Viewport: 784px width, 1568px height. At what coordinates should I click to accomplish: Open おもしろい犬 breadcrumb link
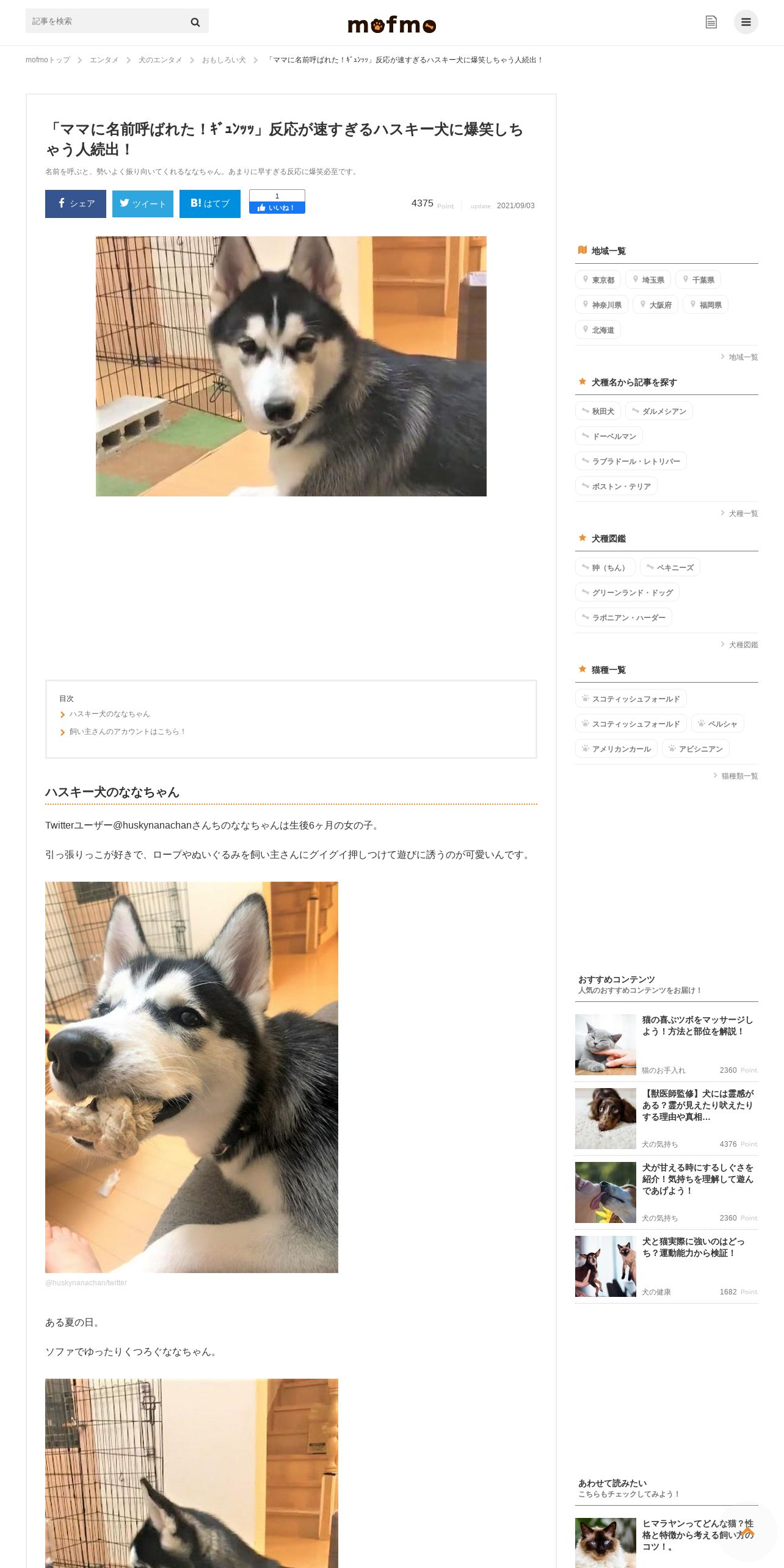click(223, 60)
